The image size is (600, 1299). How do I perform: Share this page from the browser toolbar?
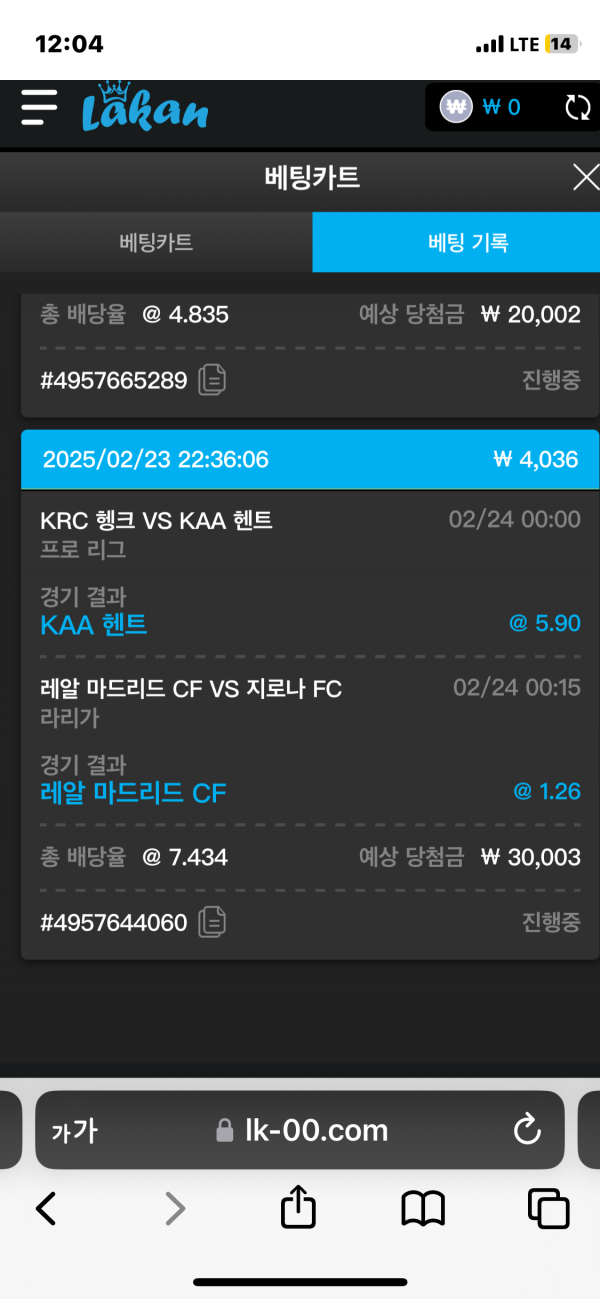tap(298, 1208)
